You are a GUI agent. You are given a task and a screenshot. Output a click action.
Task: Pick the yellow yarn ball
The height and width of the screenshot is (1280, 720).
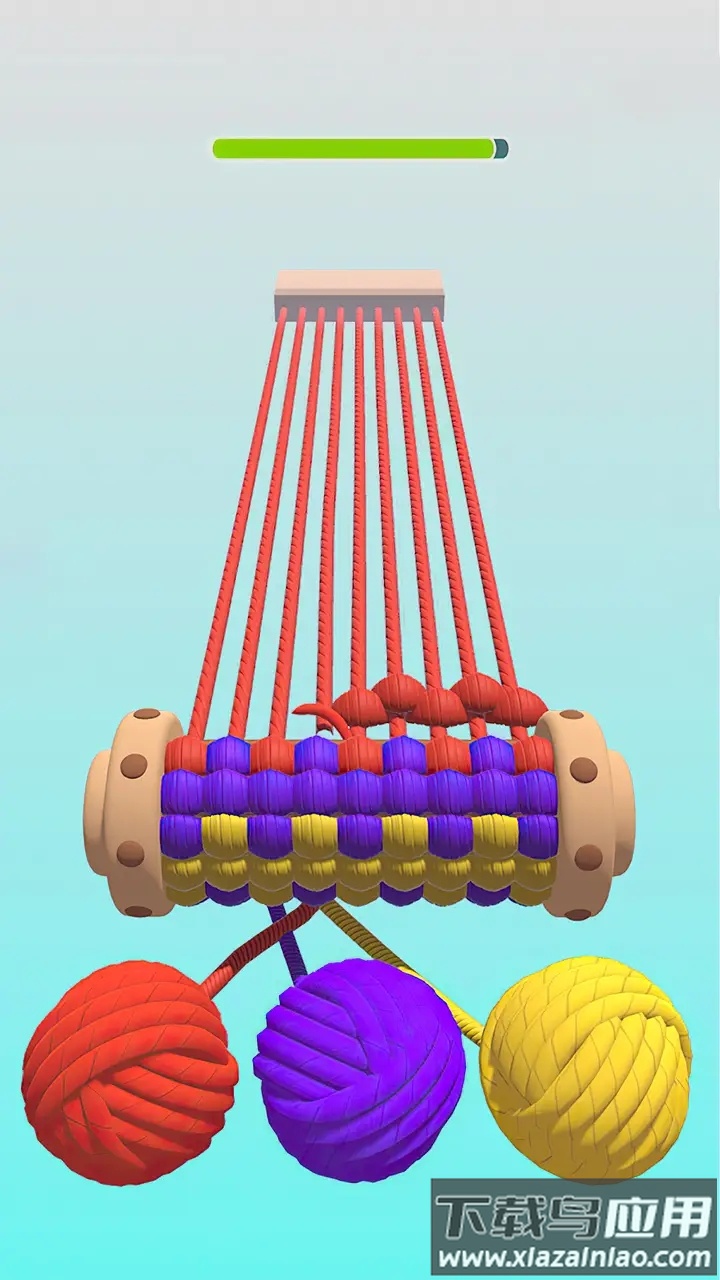point(586,1066)
